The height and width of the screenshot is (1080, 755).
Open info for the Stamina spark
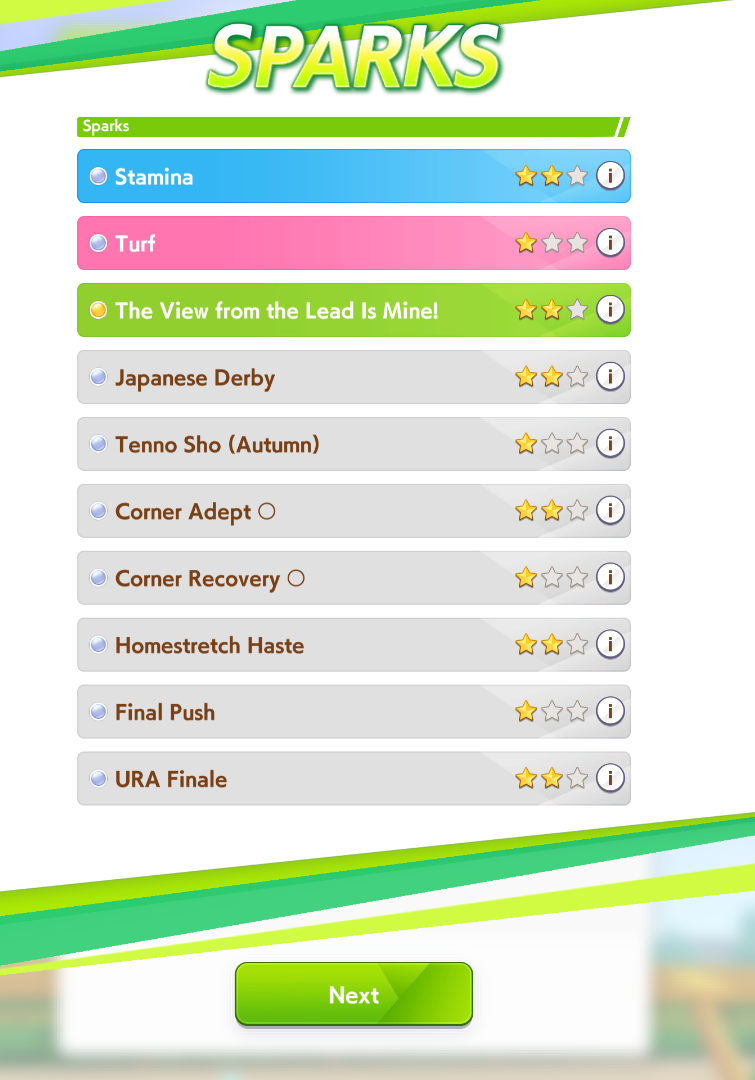click(x=610, y=176)
